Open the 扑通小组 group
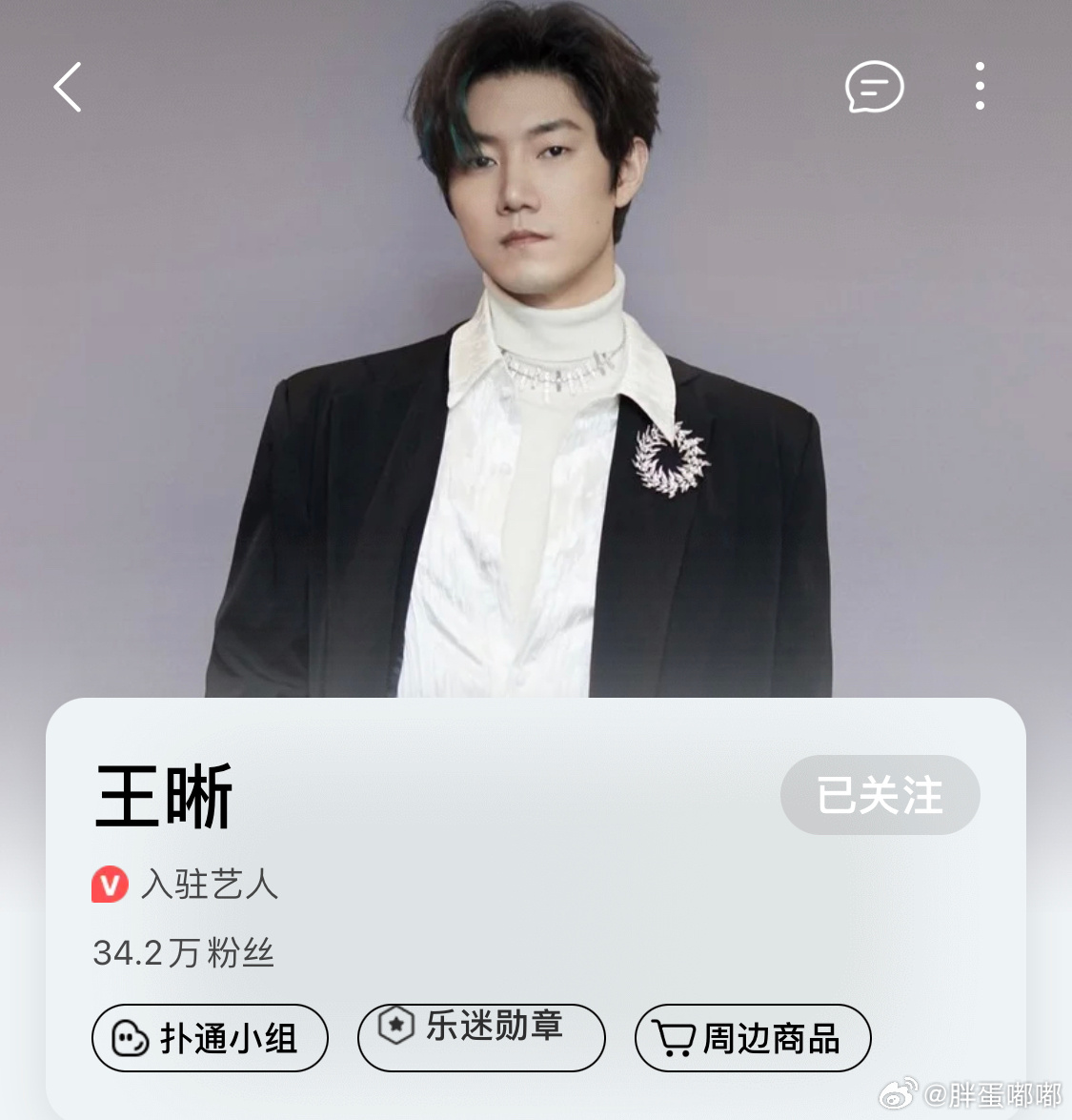The height and width of the screenshot is (1120, 1072). 210,1038
